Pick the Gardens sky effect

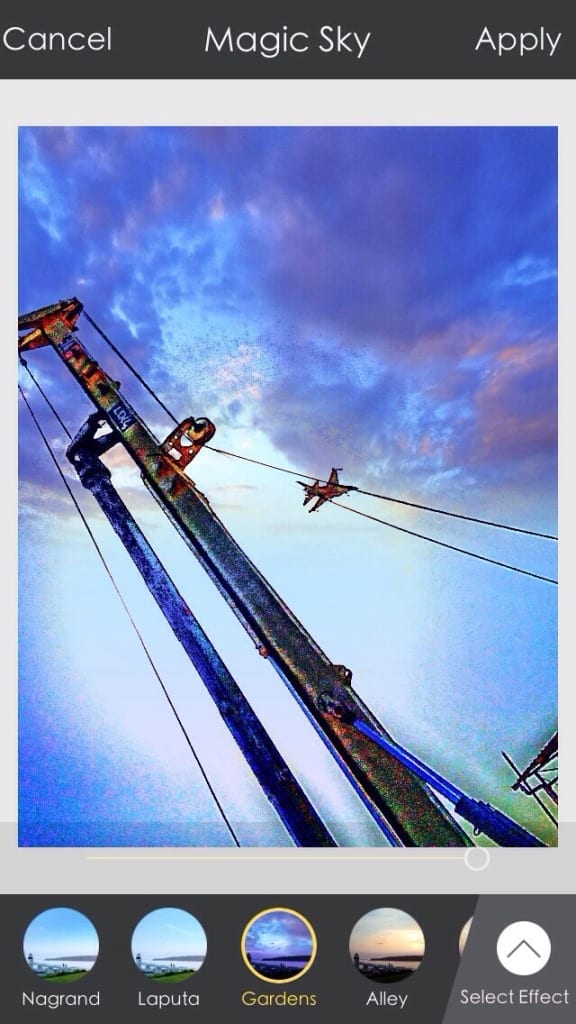pyautogui.click(x=279, y=946)
